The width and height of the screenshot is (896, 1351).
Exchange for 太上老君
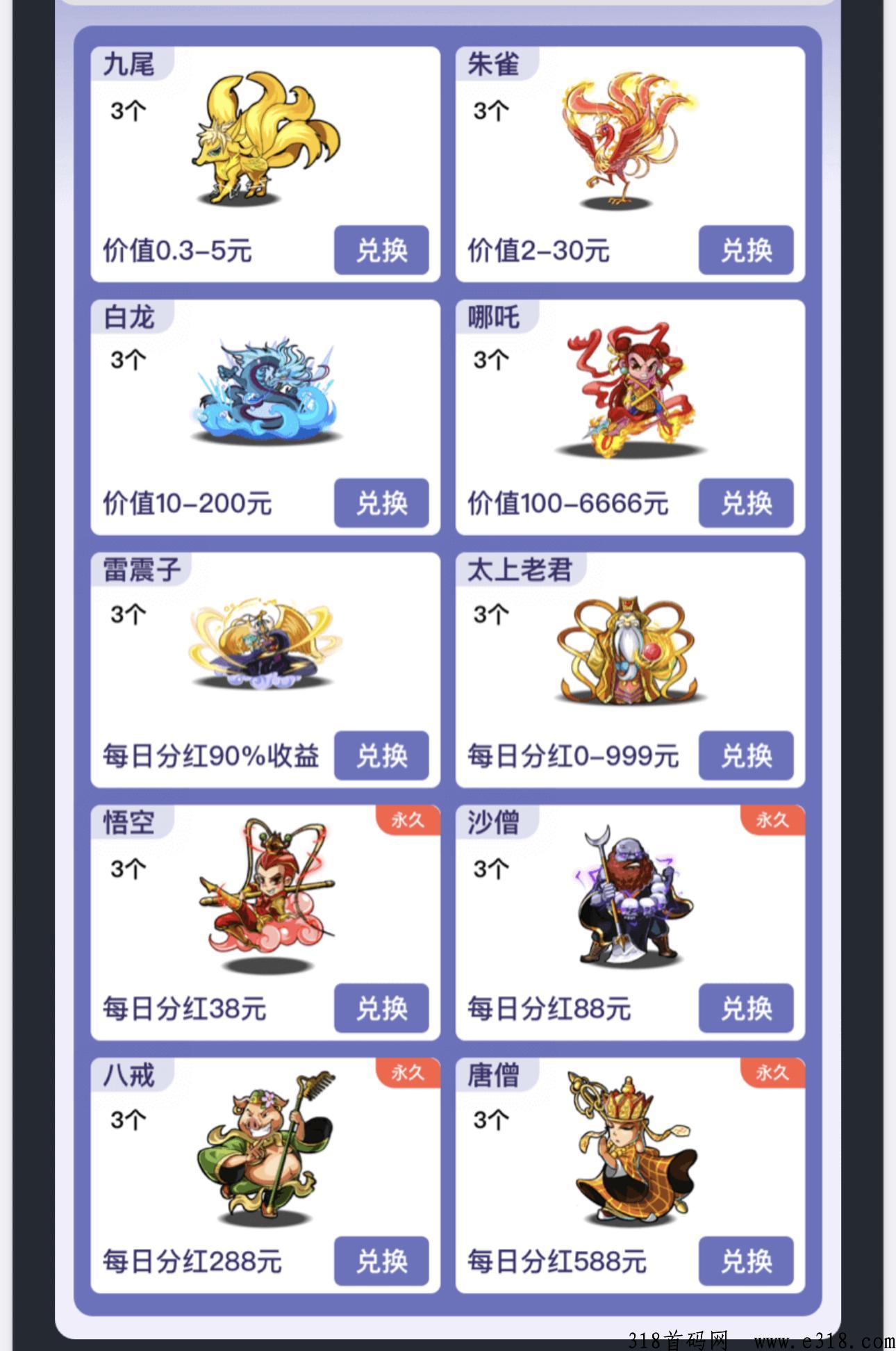(x=746, y=755)
